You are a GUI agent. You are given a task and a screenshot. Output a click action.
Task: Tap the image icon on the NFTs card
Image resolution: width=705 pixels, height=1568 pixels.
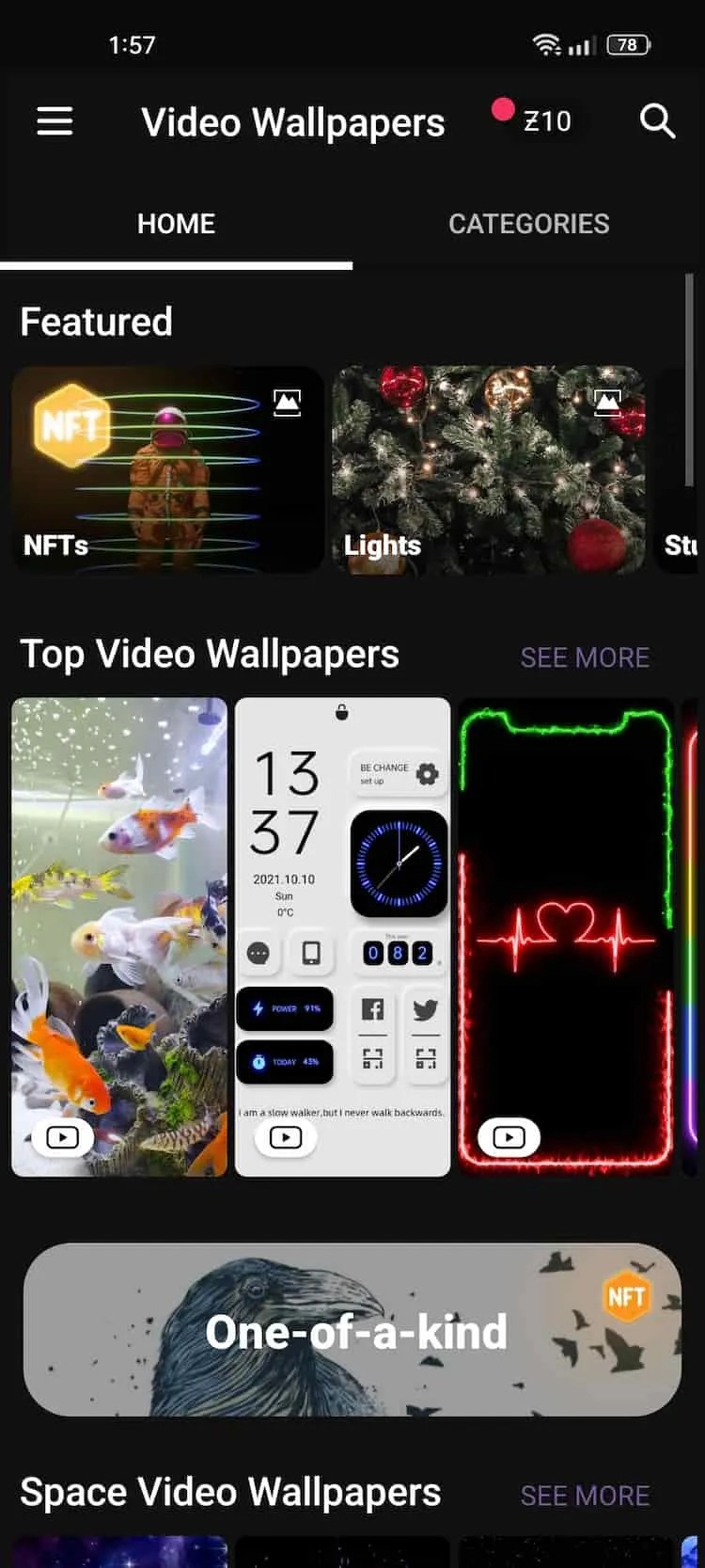click(x=287, y=401)
